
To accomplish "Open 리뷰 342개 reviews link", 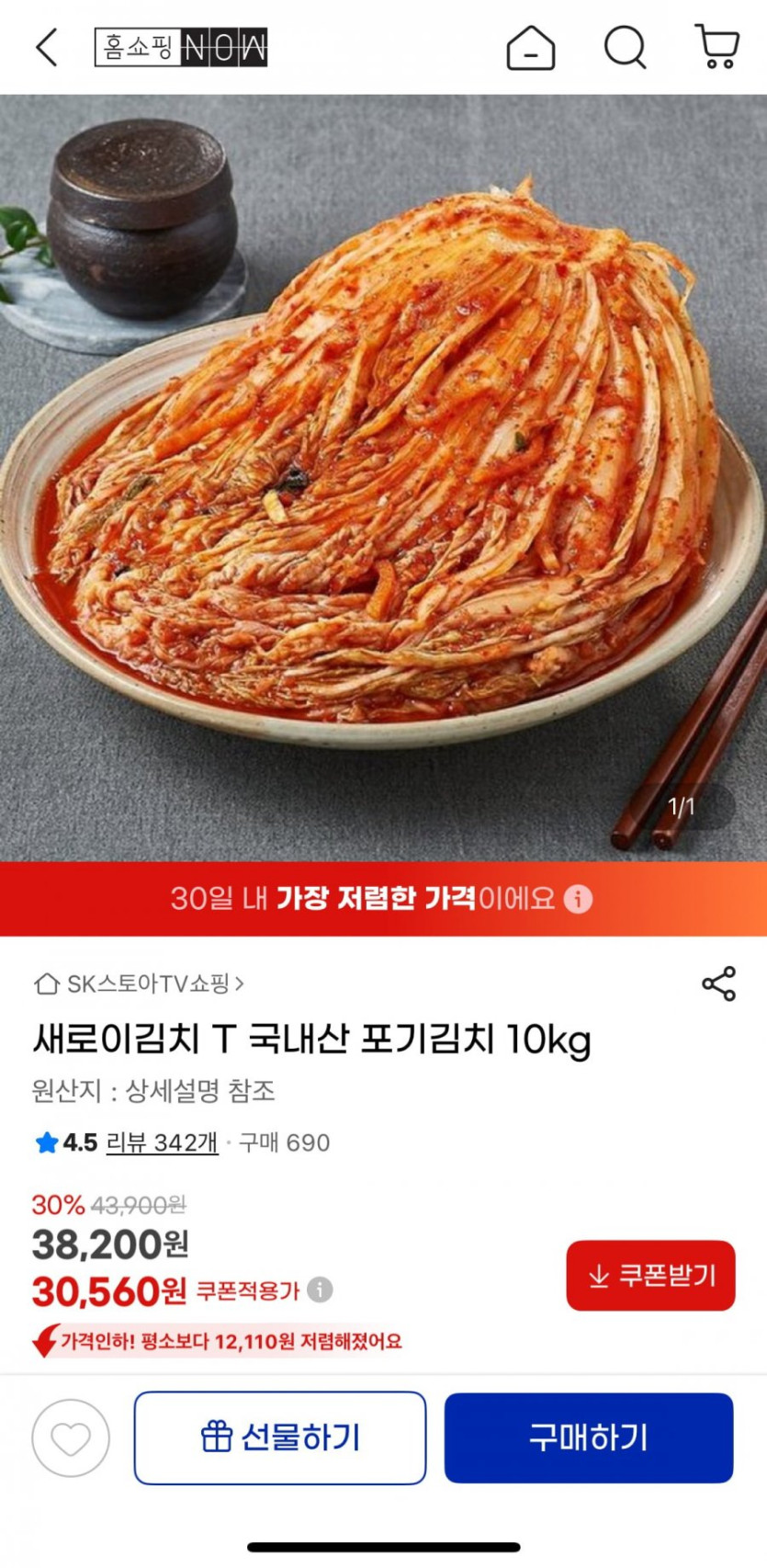I will pos(159,1142).
